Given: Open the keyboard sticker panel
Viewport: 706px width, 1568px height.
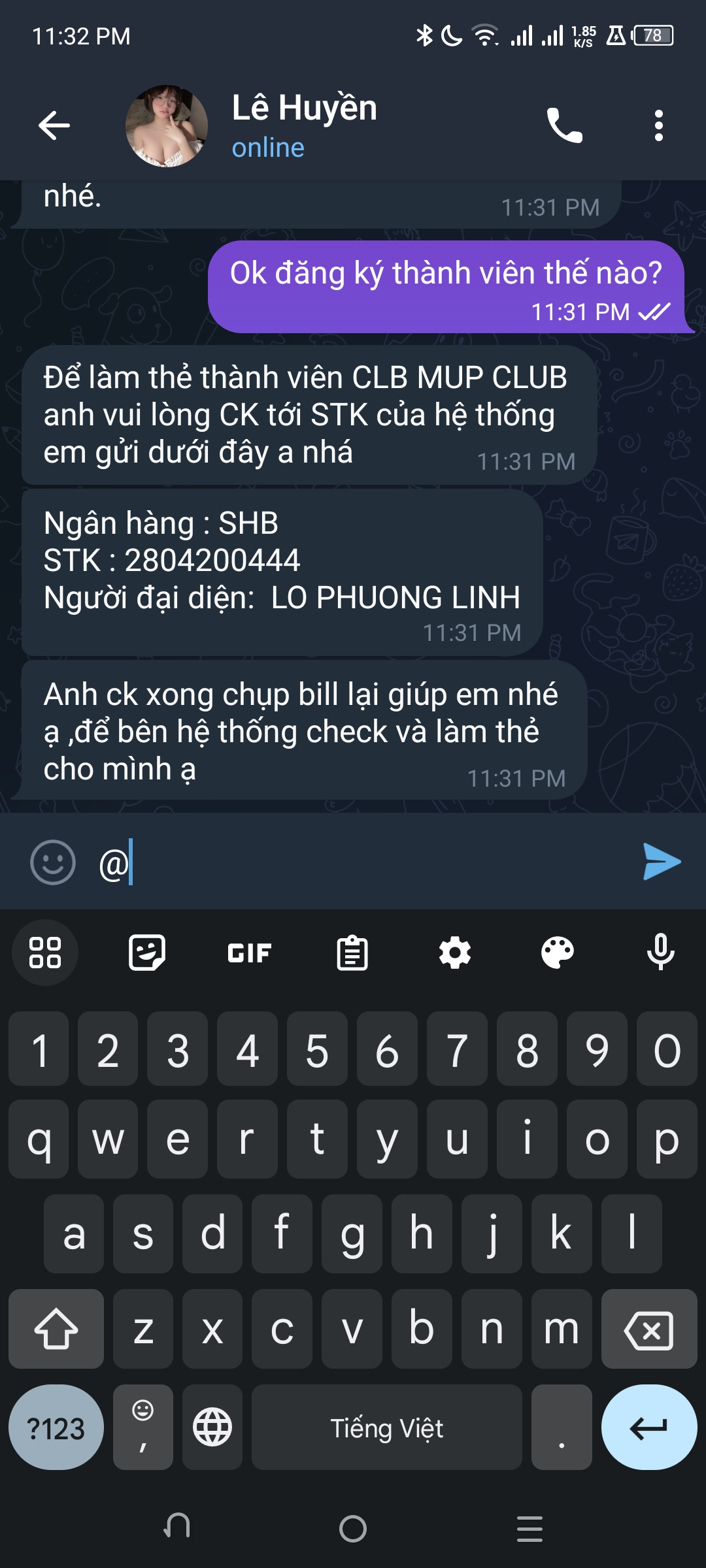Looking at the screenshot, I should [x=147, y=953].
